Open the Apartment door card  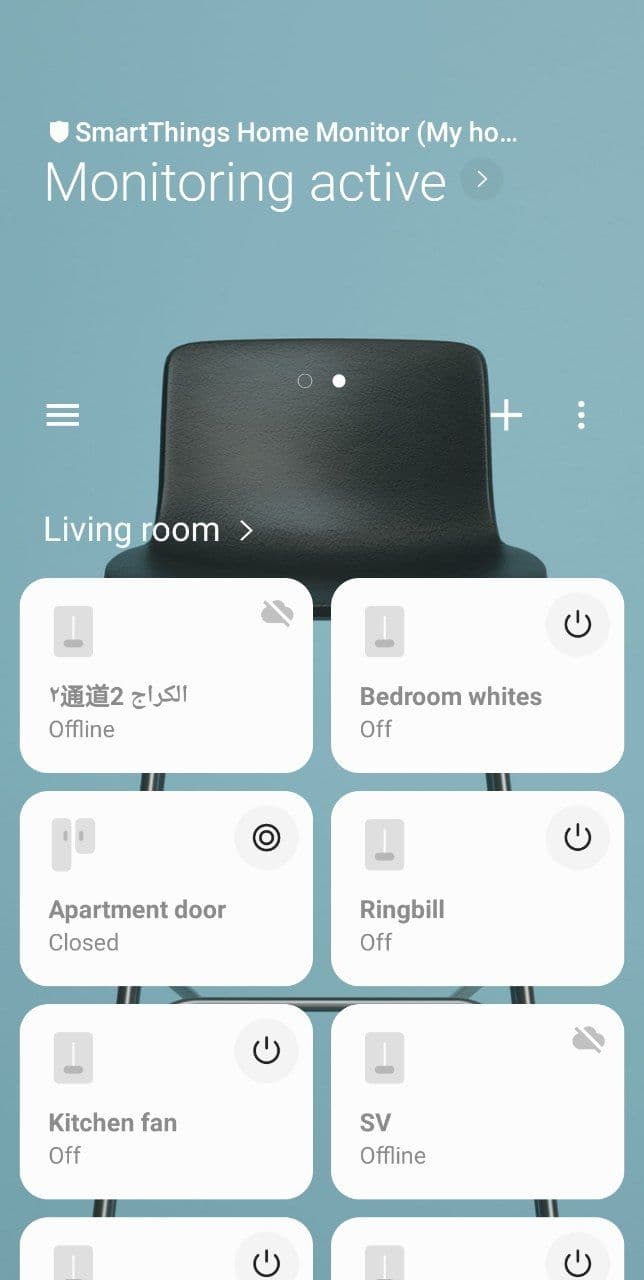[166, 889]
